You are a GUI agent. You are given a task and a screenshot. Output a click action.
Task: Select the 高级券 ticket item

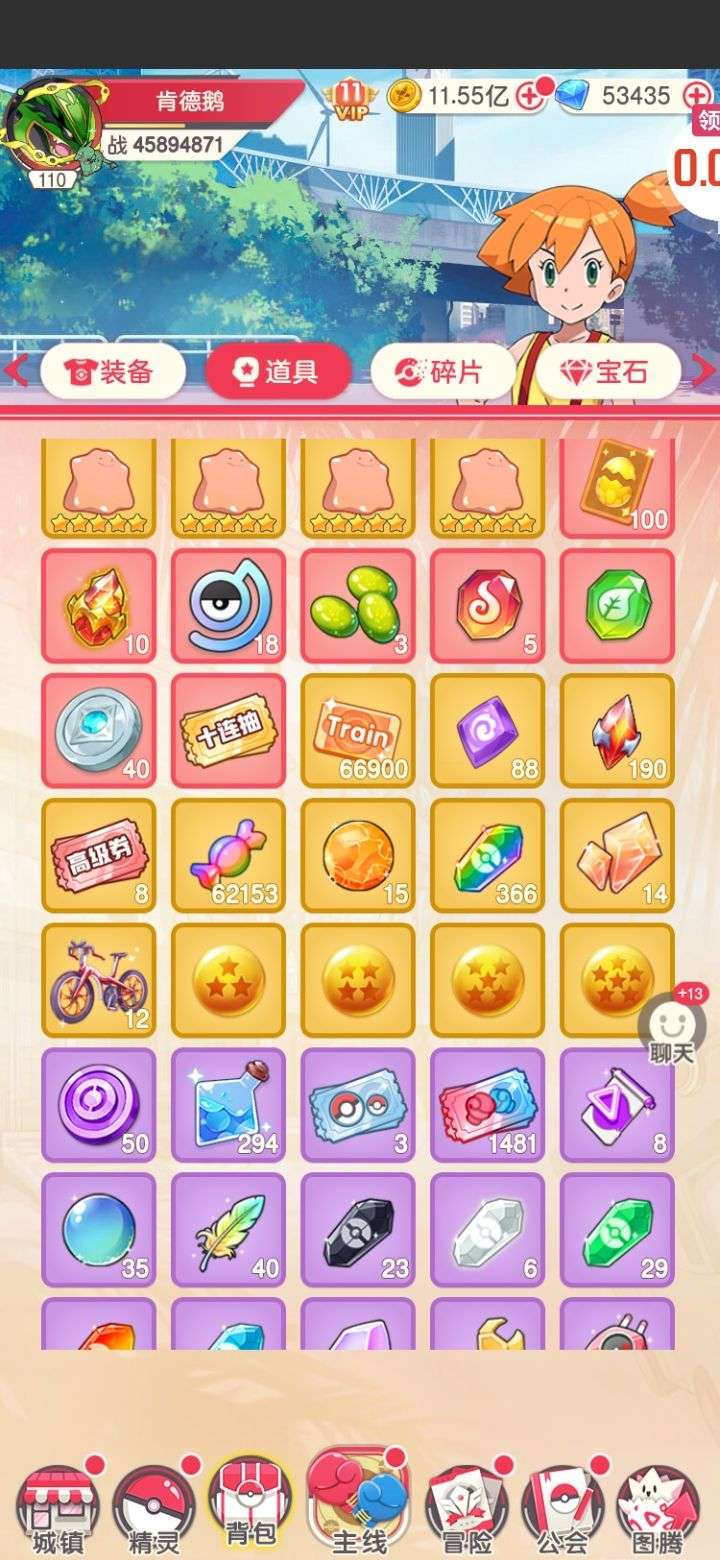pyautogui.click(x=98, y=855)
